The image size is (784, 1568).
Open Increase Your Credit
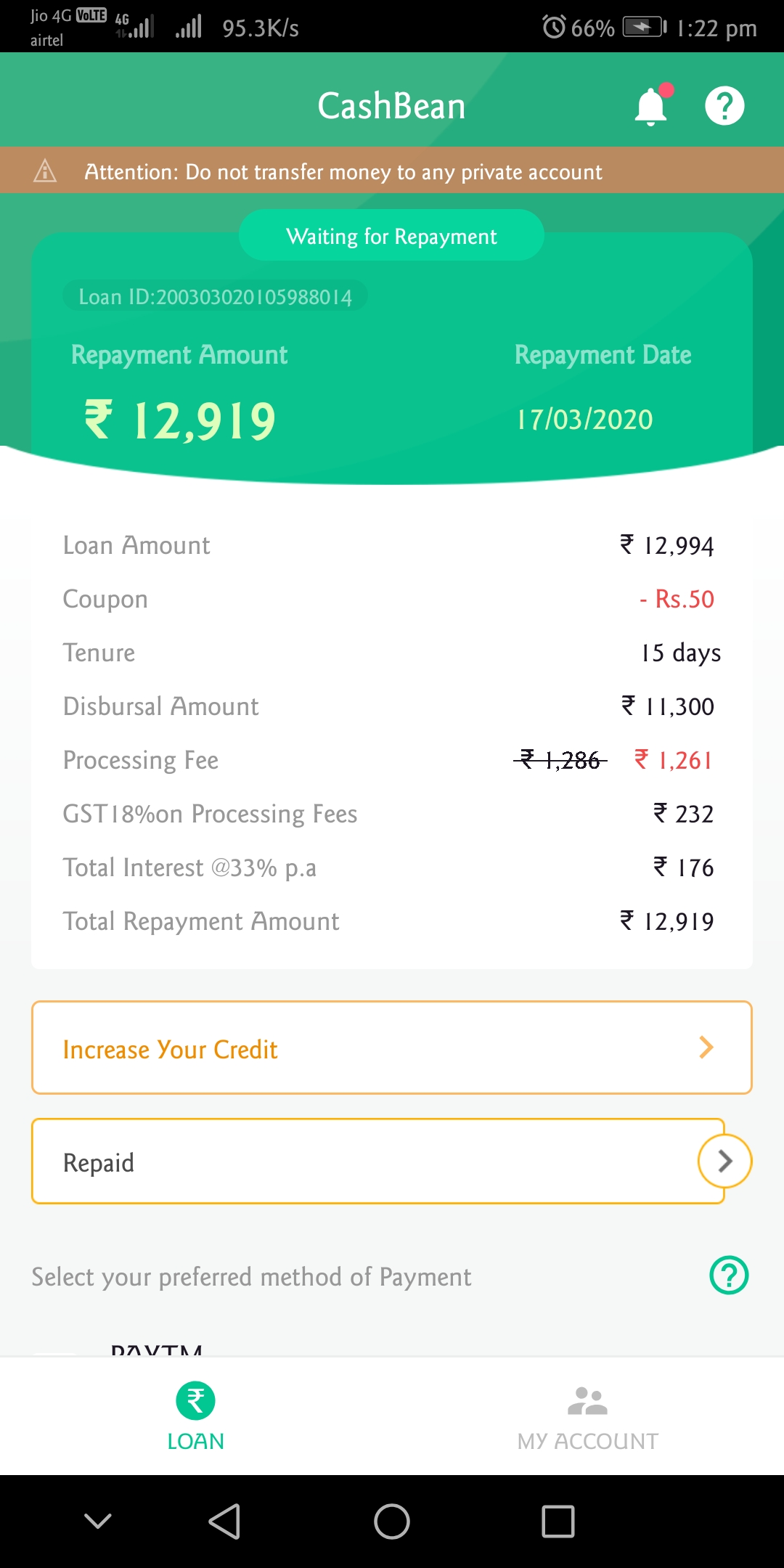391,1048
